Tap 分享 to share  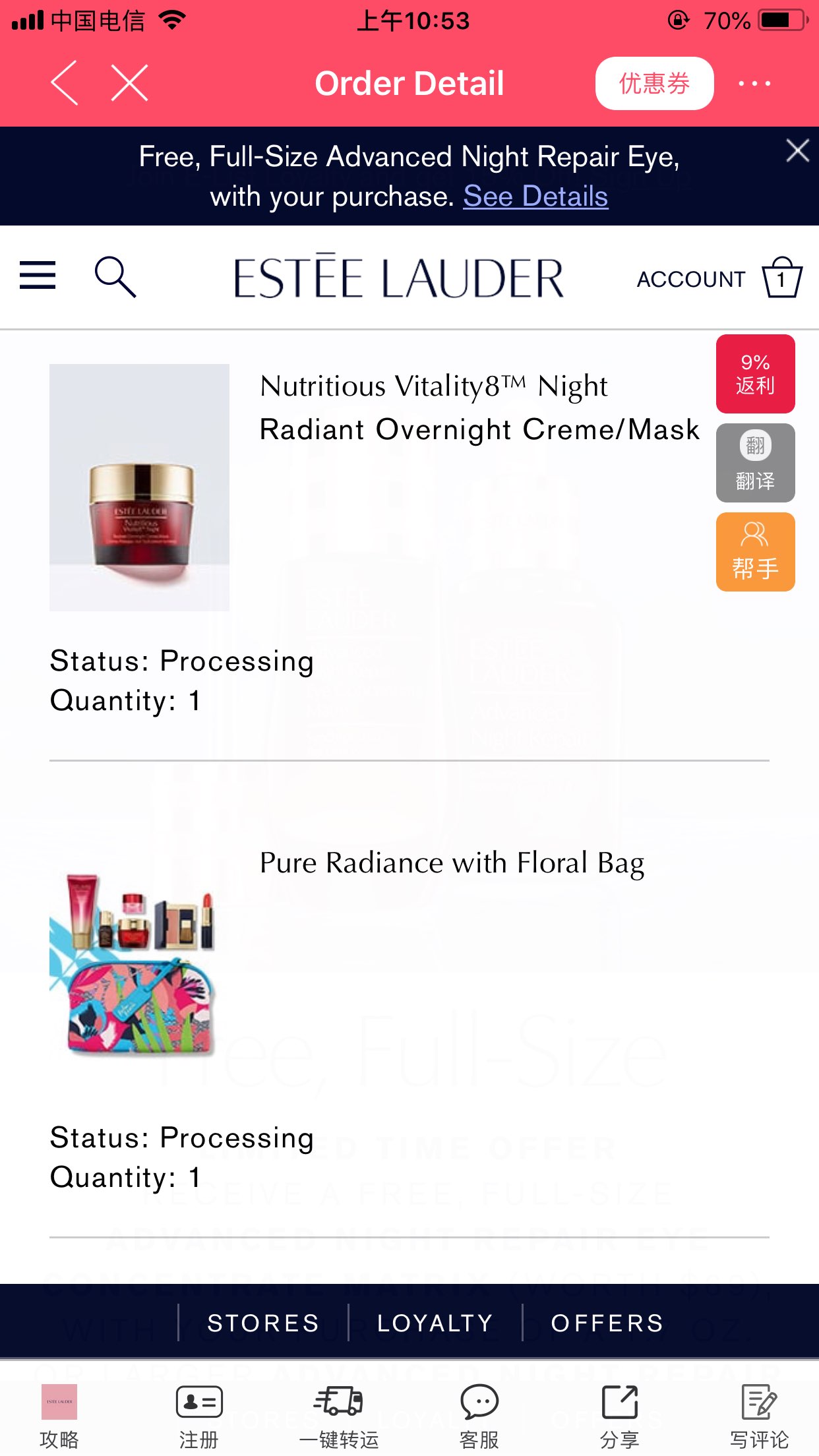[x=619, y=1416]
